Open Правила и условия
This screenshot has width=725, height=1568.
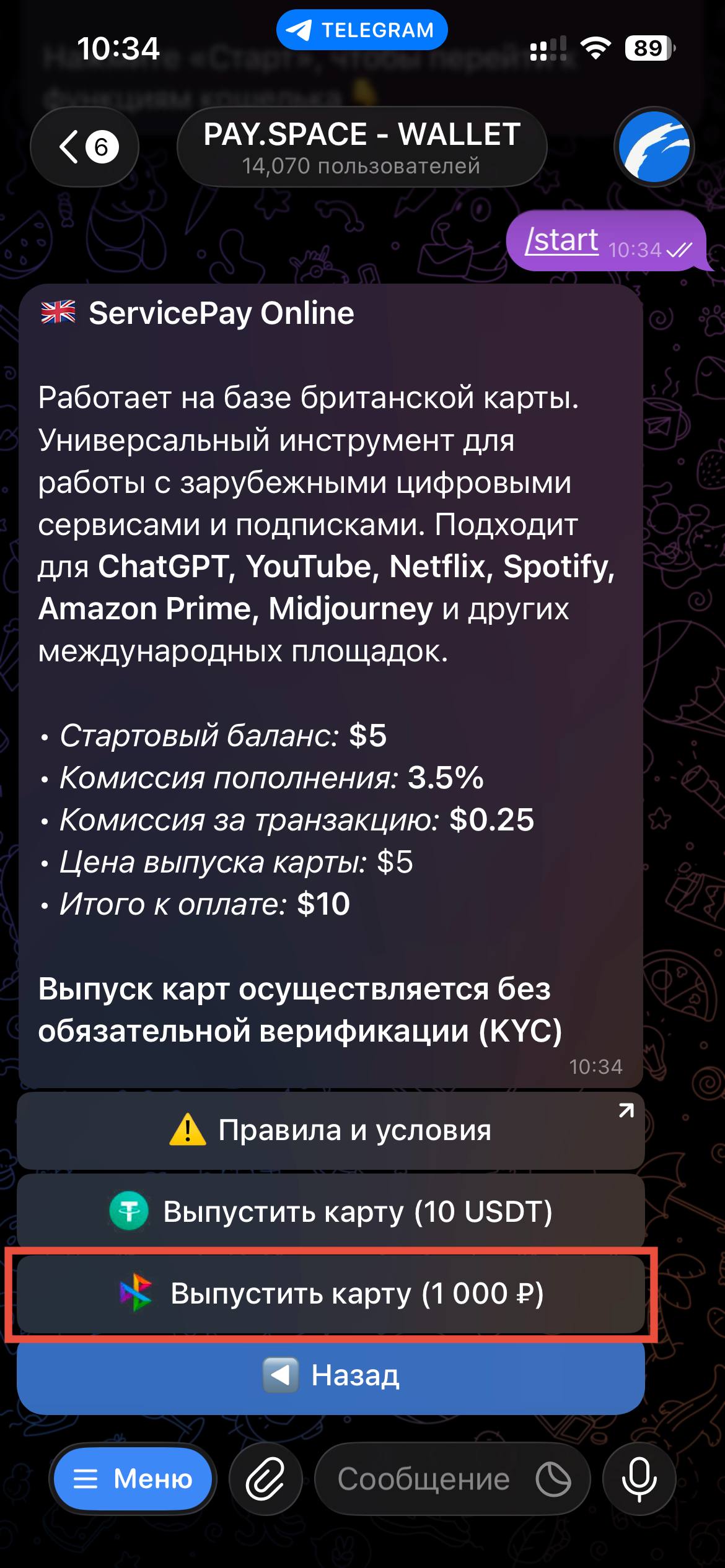(331, 1131)
